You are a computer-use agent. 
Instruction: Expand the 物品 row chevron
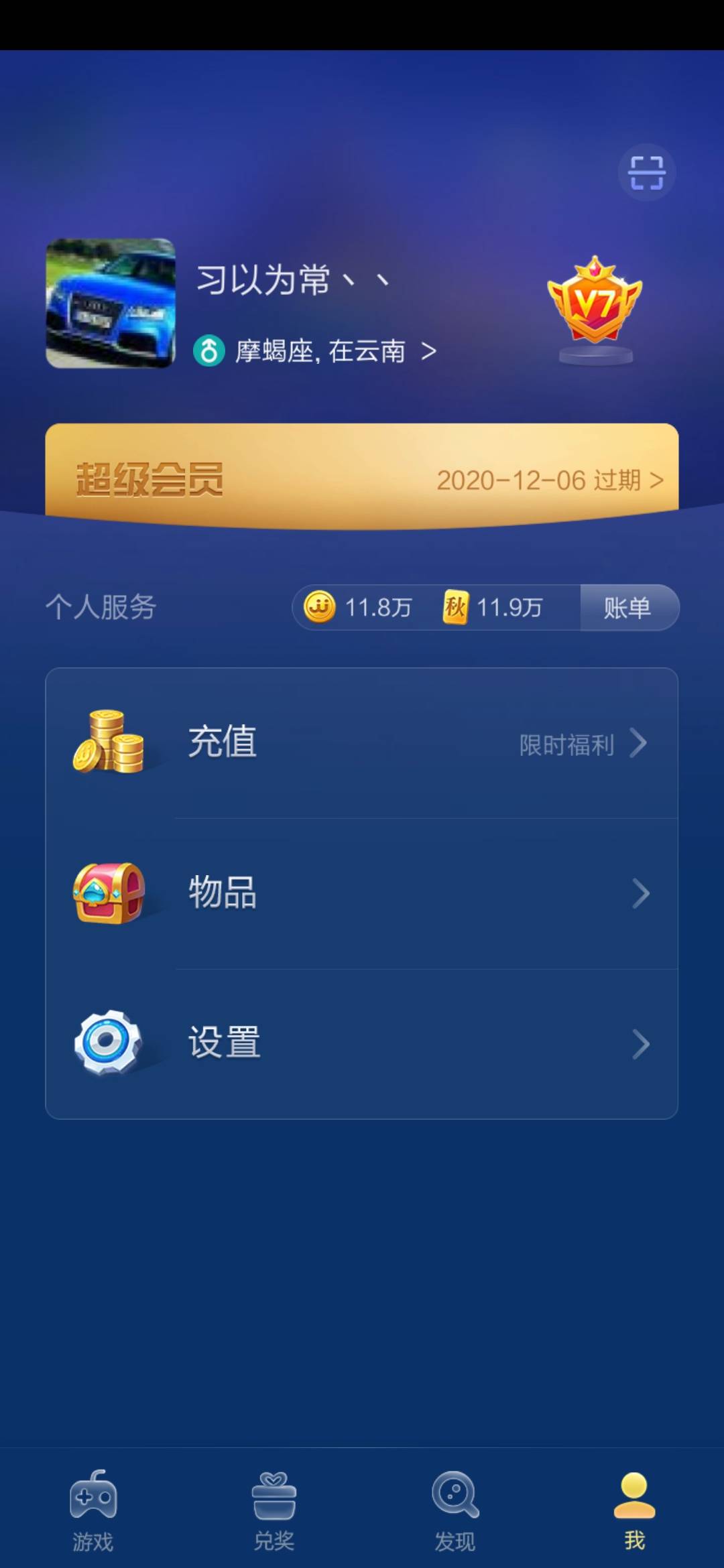coord(642,891)
